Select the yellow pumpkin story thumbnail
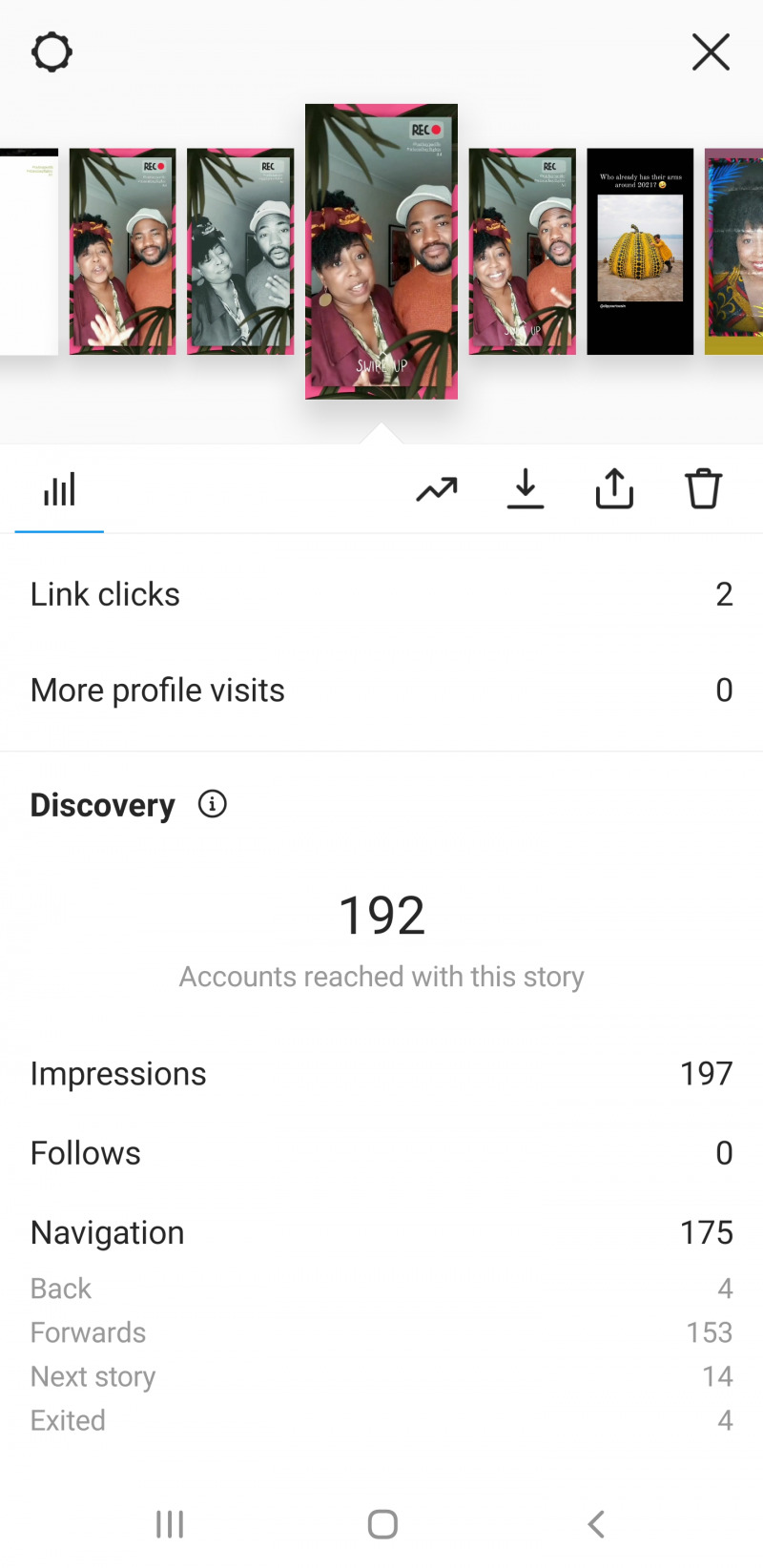Screen dimensions: 763x1568 [640, 251]
